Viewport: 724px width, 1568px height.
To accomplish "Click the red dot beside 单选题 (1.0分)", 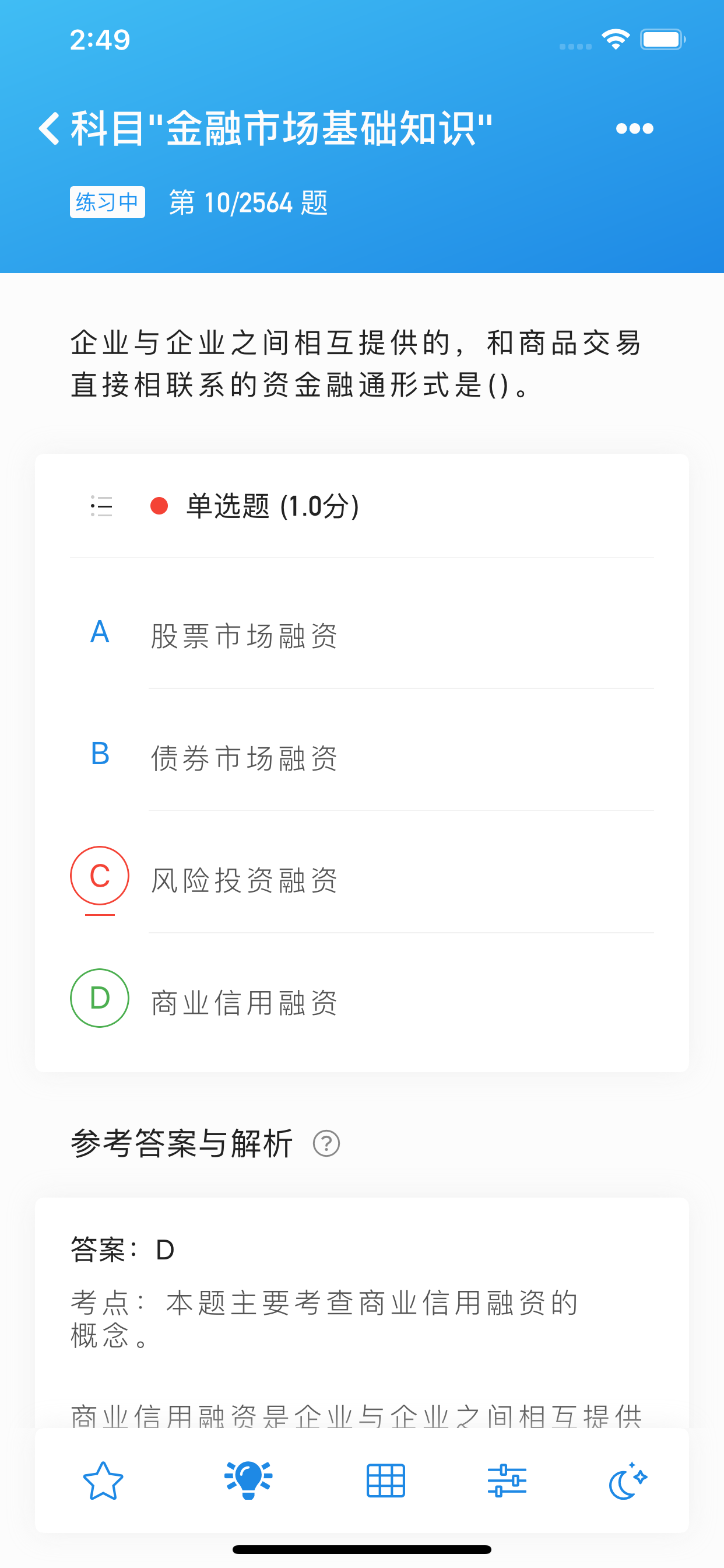I will (159, 504).
